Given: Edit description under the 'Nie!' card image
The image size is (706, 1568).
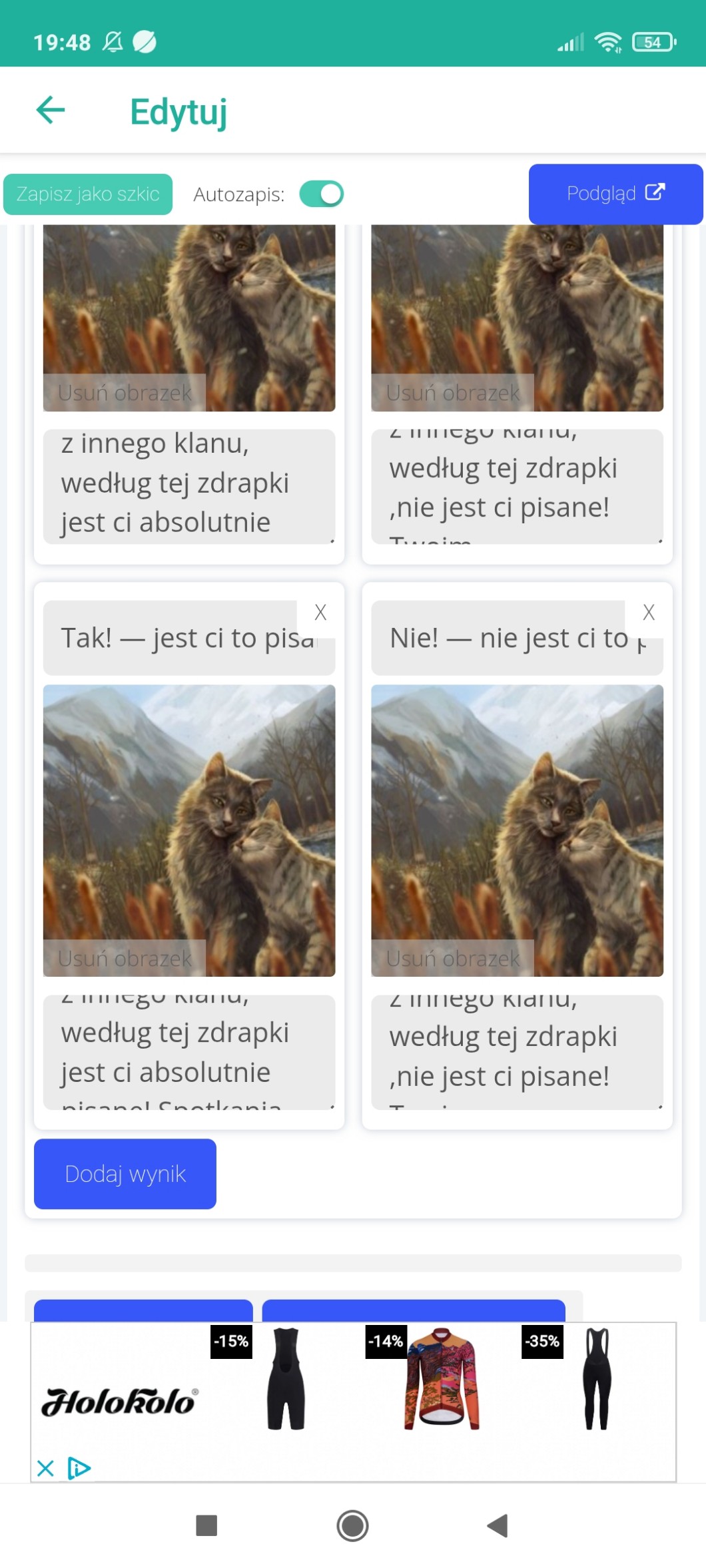Looking at the screenshot, I should coord(517,1052).
